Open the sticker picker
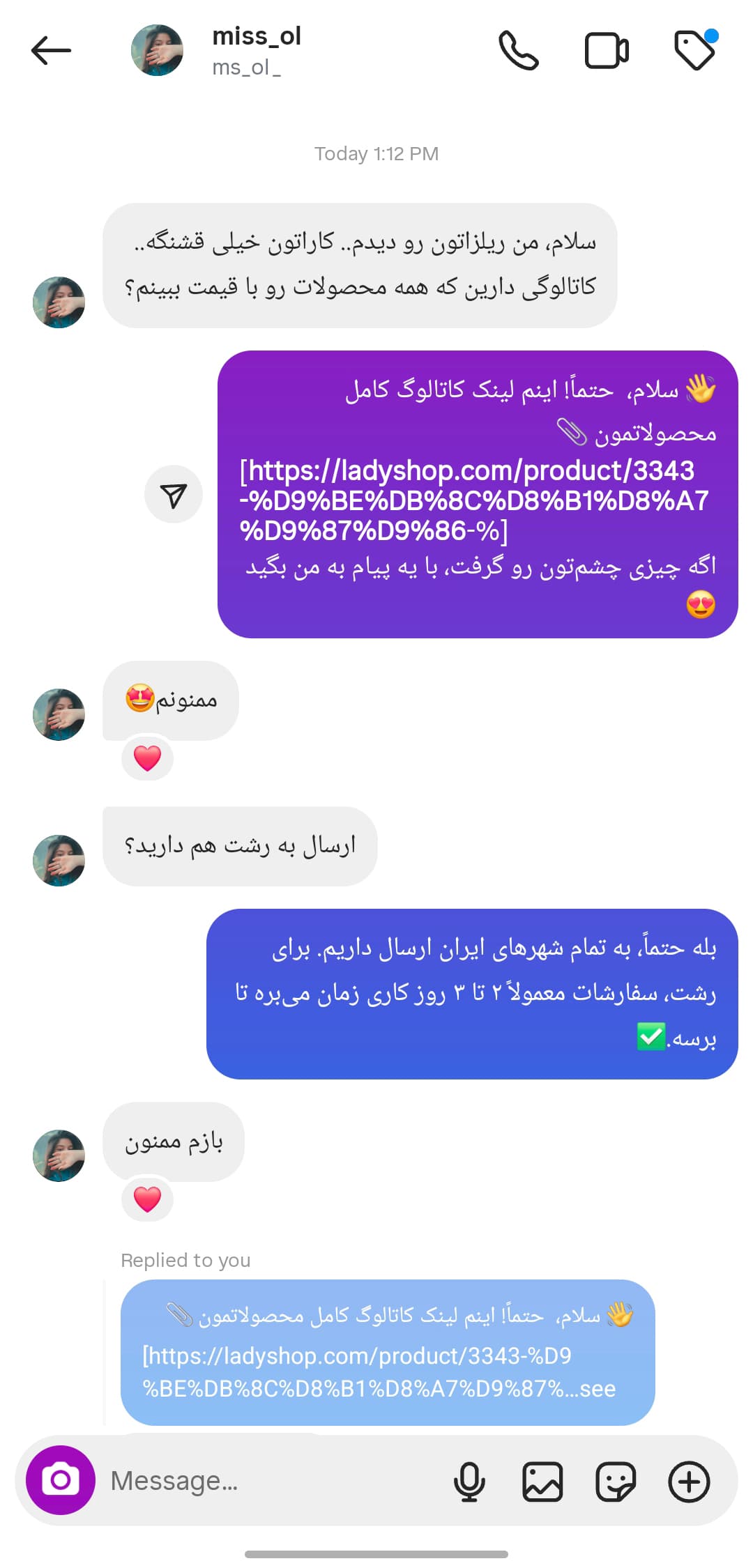This screenshot has height=1568, width=753. [616, 1481]
